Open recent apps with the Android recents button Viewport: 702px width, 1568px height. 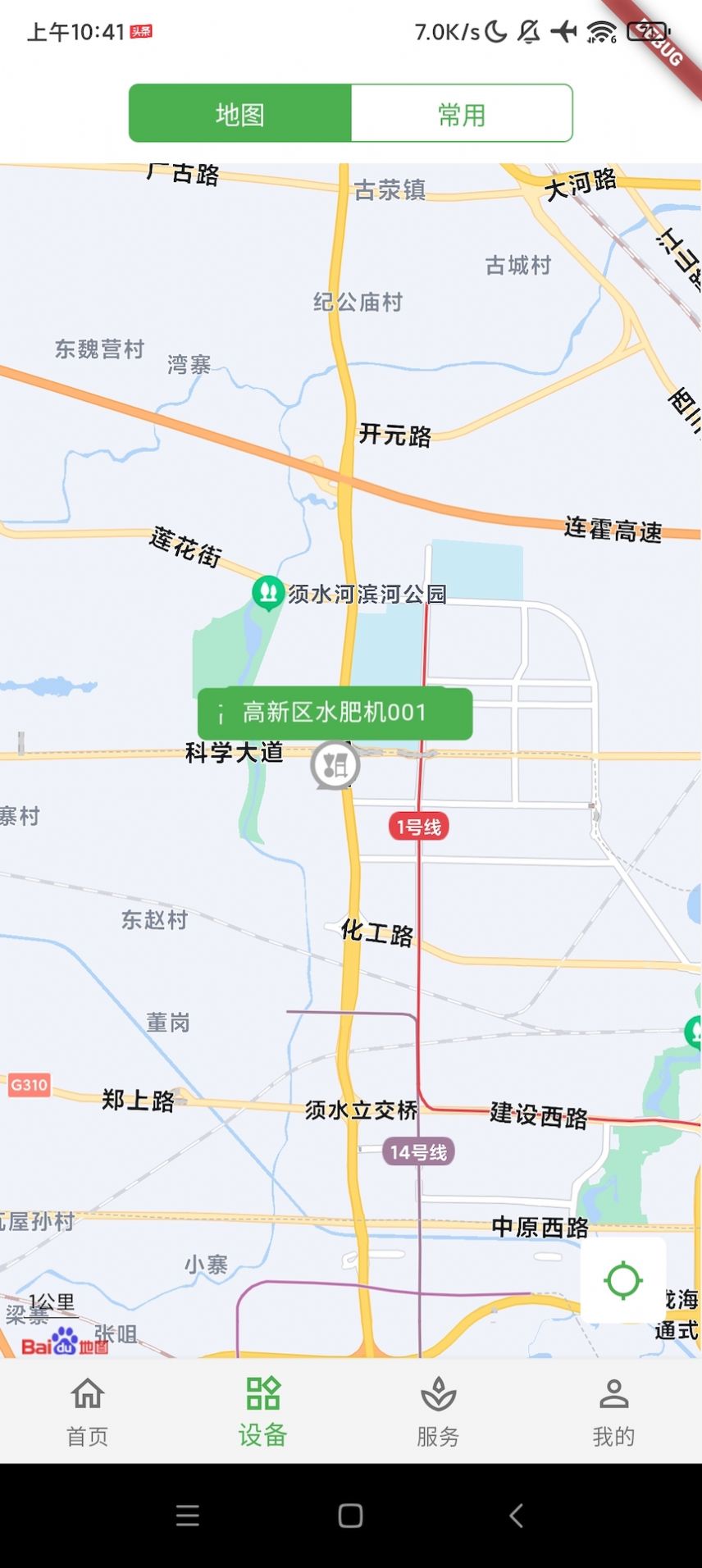(x=188, y=1516)
